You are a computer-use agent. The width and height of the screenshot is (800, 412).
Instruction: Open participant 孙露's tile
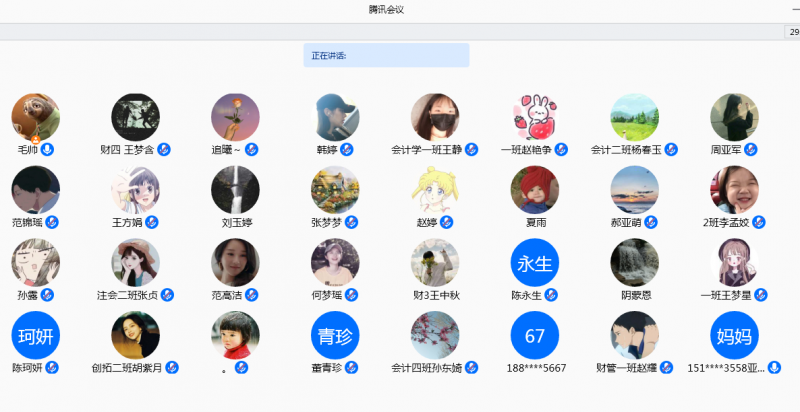35,263
